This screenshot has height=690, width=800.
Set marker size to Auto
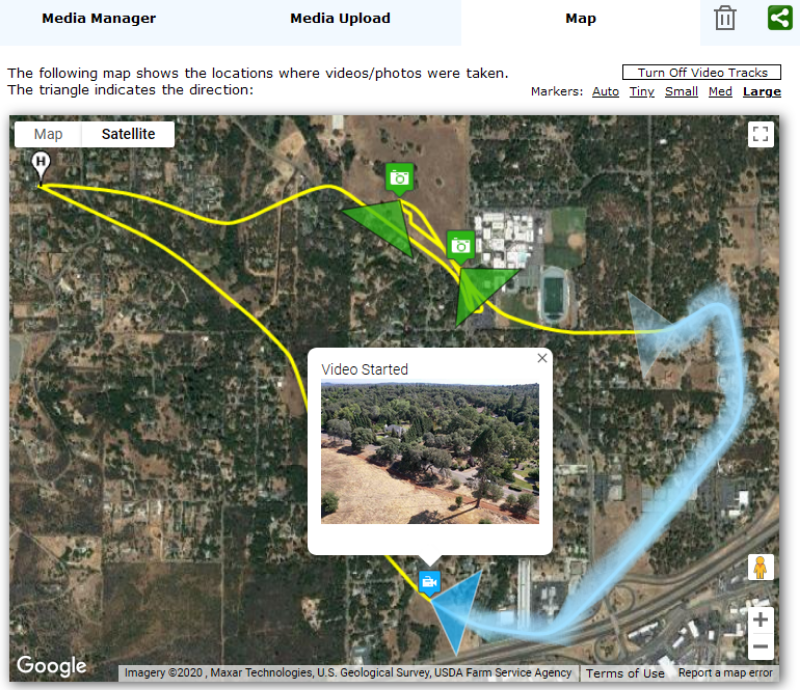tap(605, 92)
